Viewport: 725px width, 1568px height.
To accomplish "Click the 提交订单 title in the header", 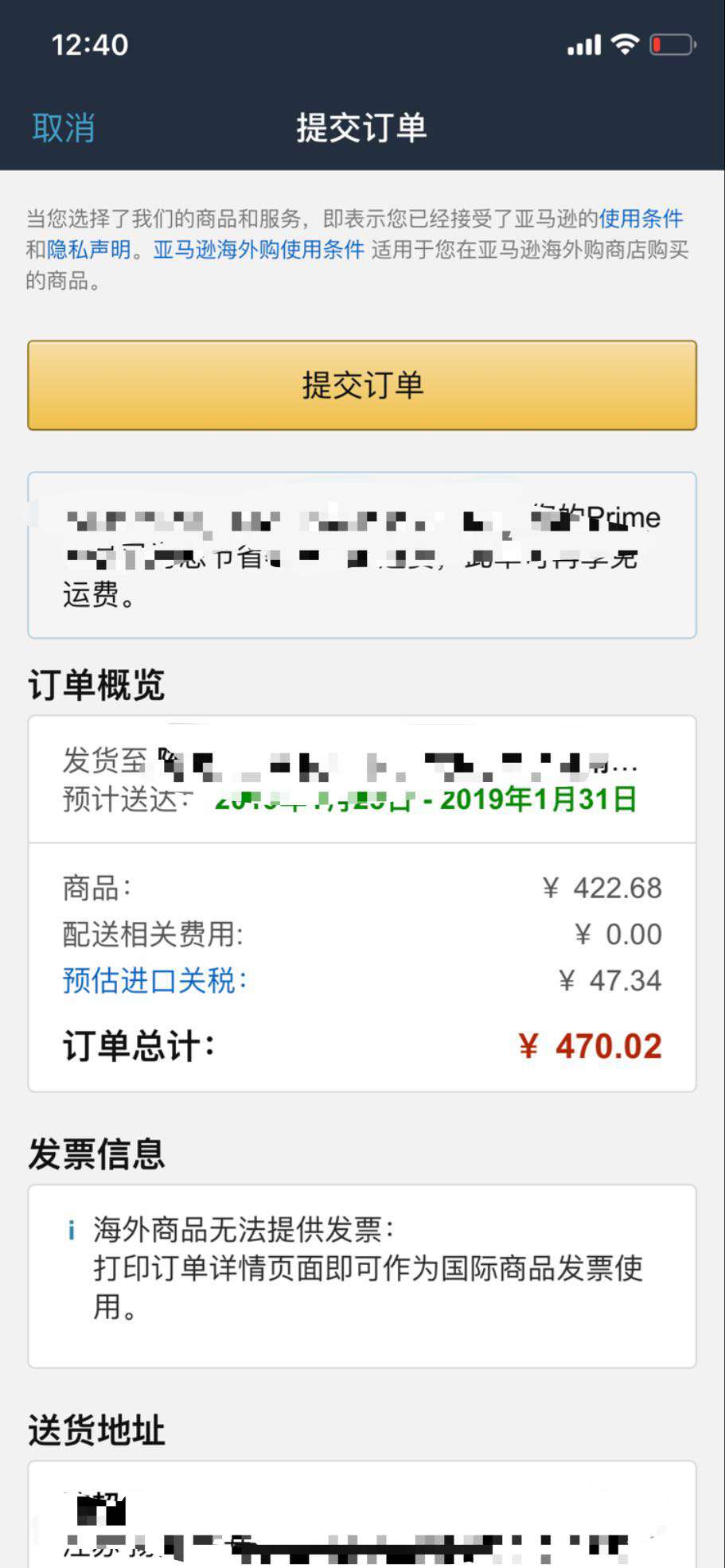I will click(362, 126).
